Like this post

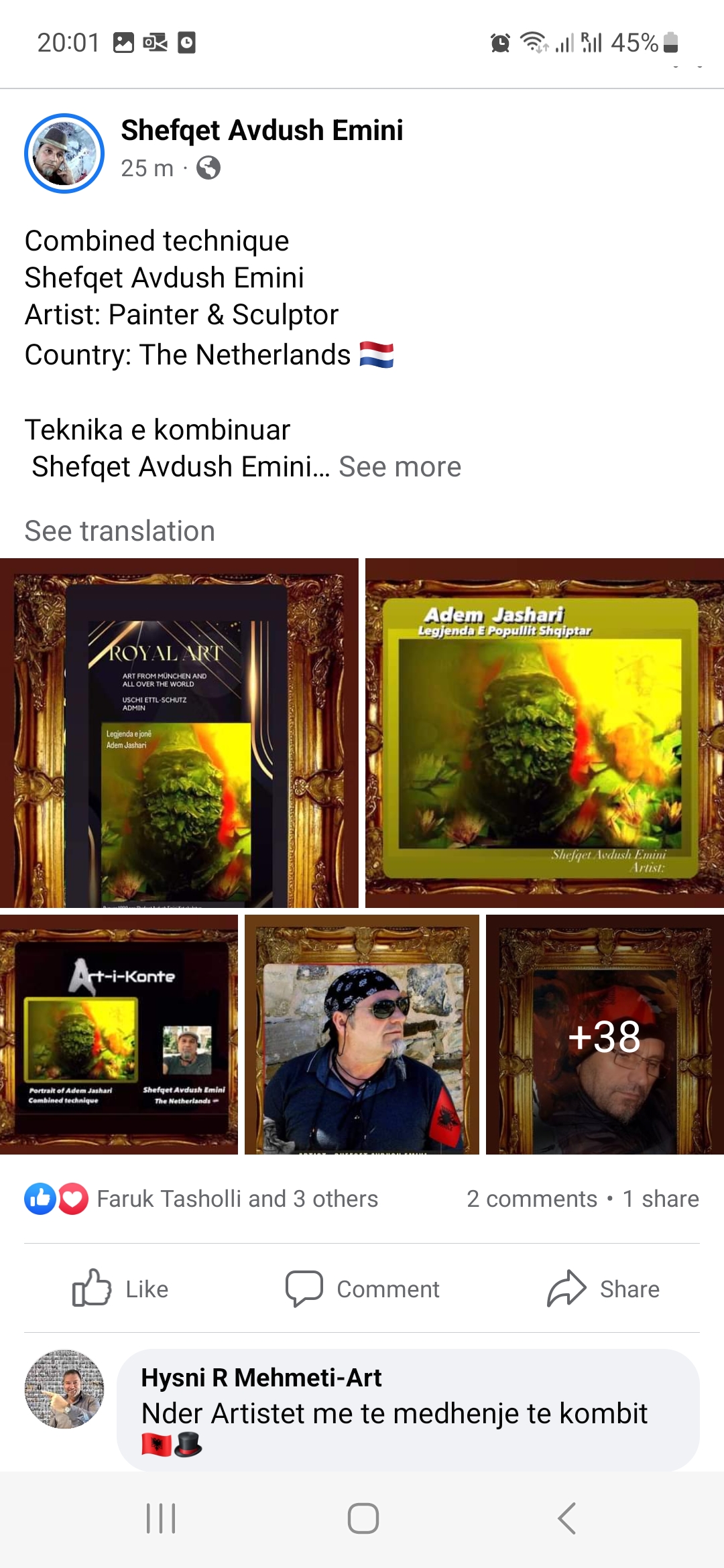[121, 1289]
